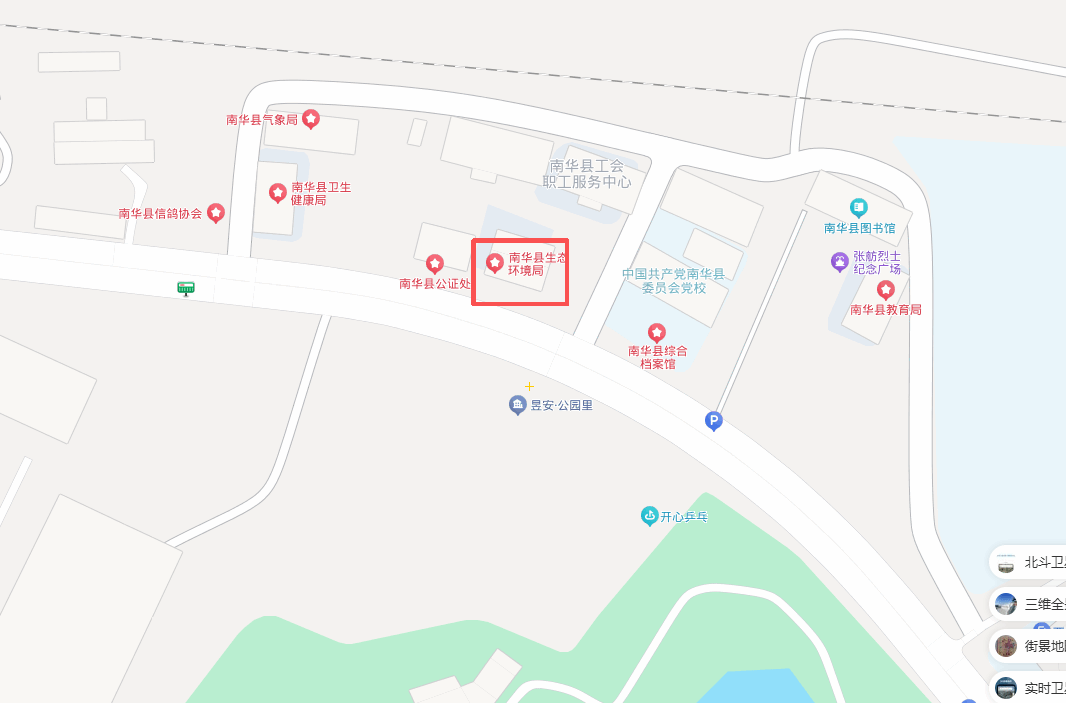Open the 南华县综合档案馆 marker
Image resolution: width=1066 pixels, height=703 pixels.
(656, 331)
